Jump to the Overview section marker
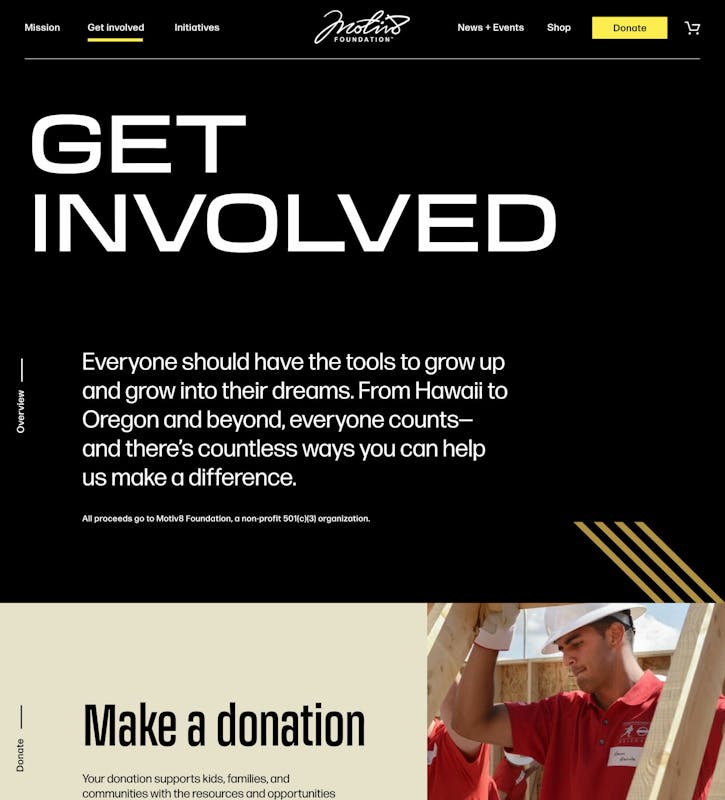The width and height of the screenshot is (725, 800). [21, 410]
